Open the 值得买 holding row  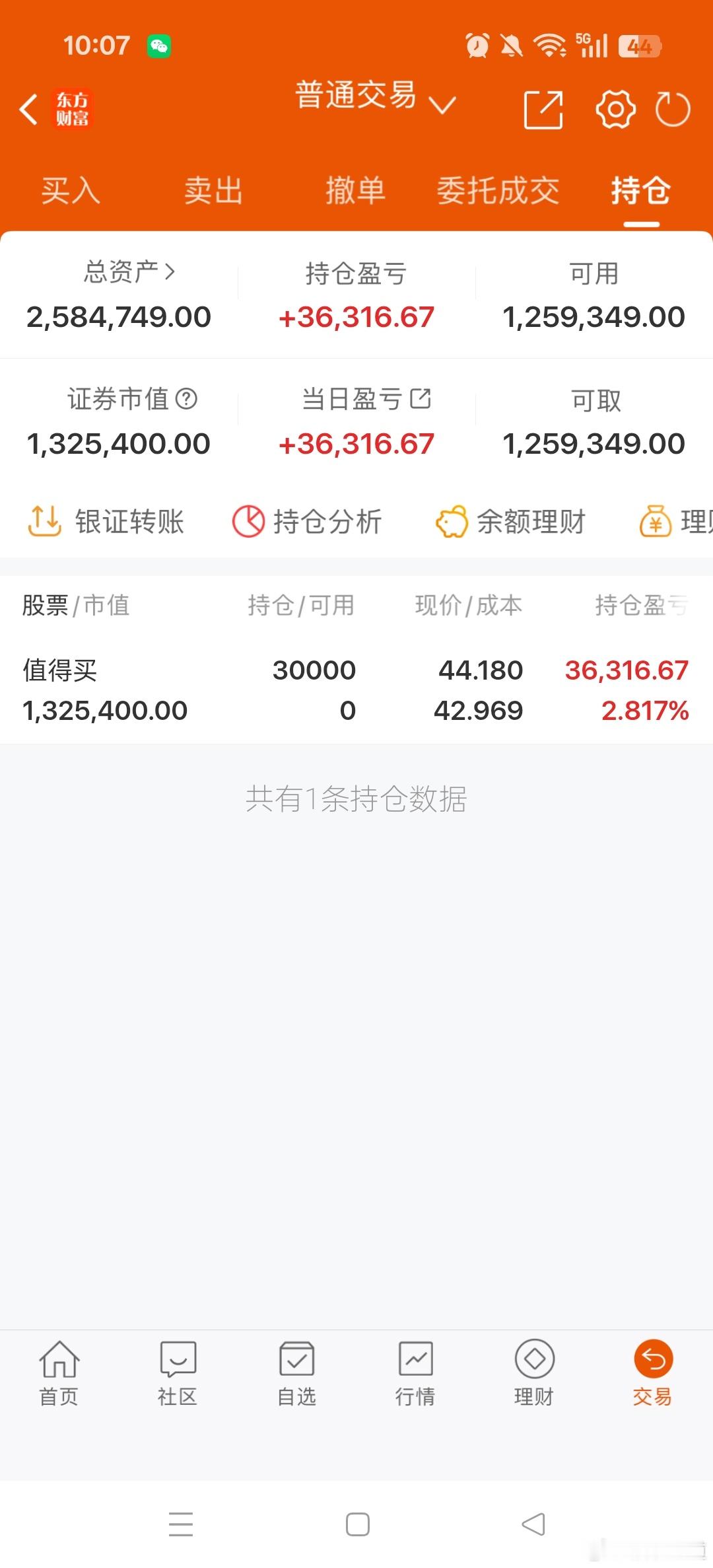coord(356,690)
